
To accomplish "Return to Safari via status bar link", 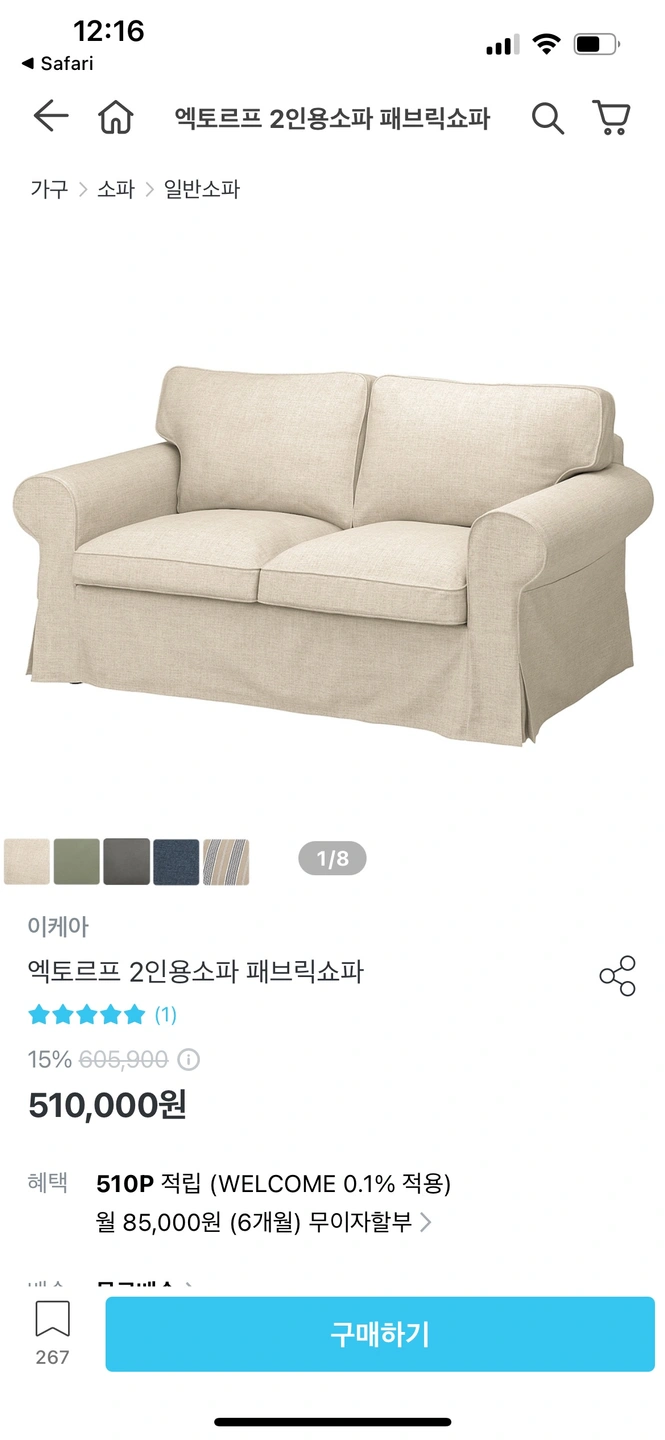I will 58,64.
